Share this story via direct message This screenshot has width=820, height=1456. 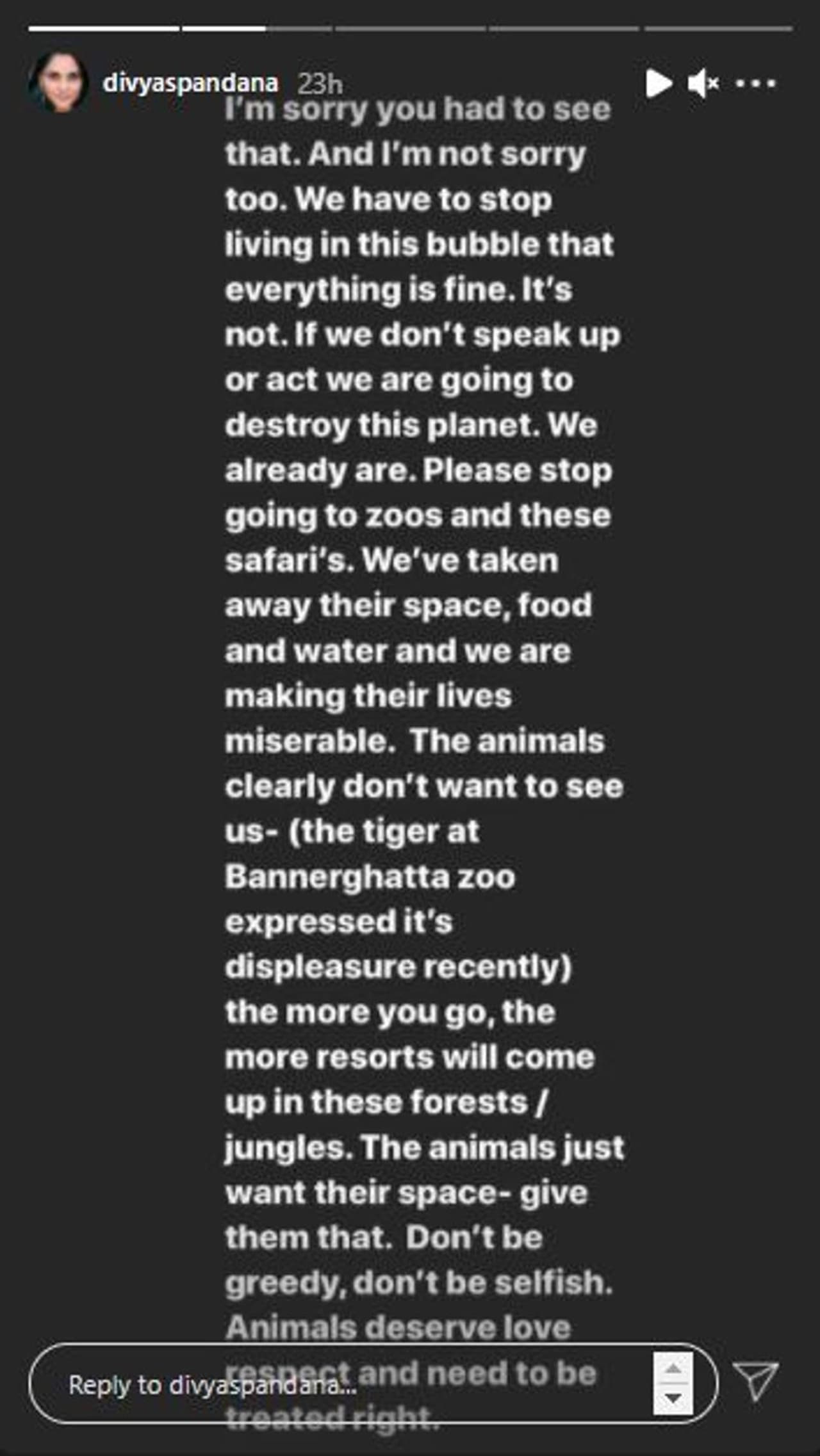coord(756,1381)
